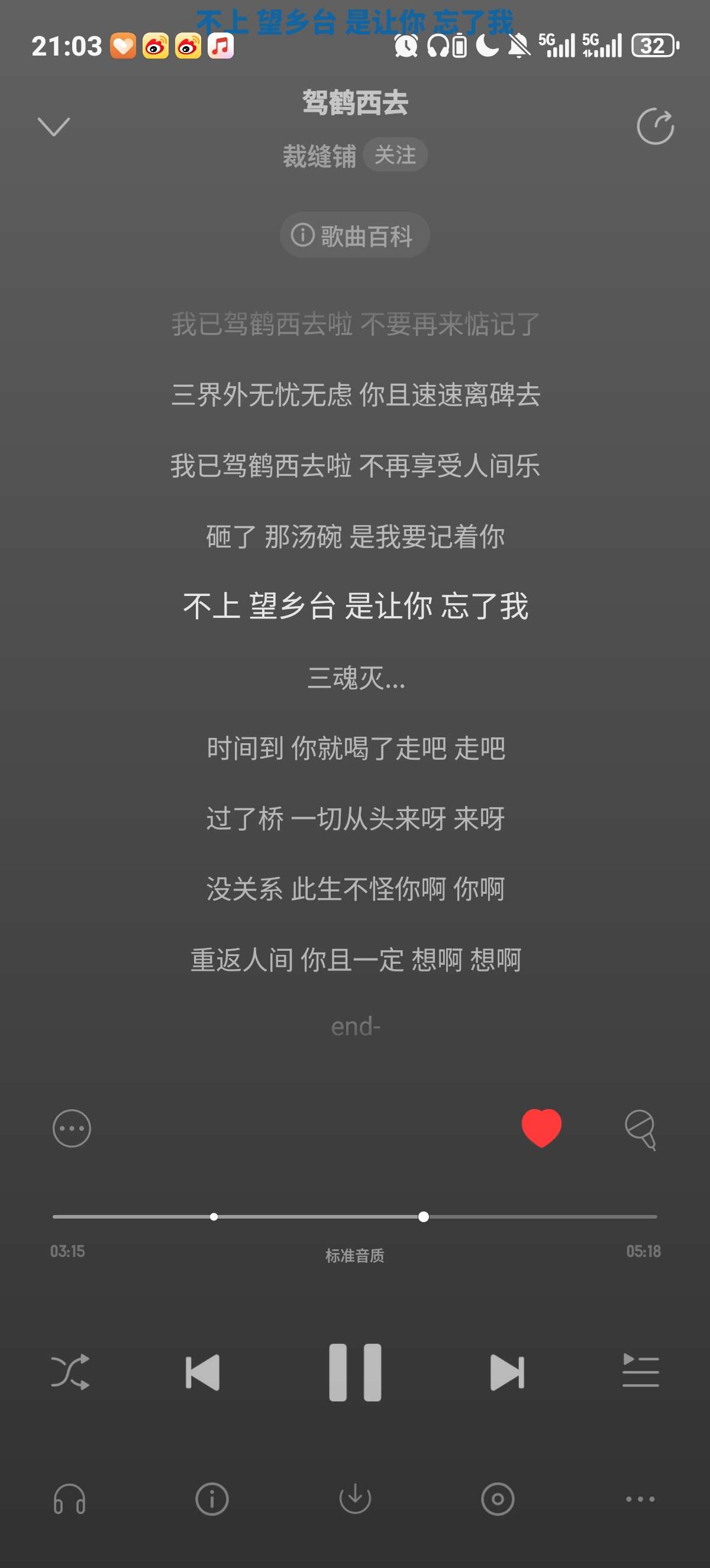Download the current song
Viewport: 710px width, 1568px height.
click(x=355, y=1499)
